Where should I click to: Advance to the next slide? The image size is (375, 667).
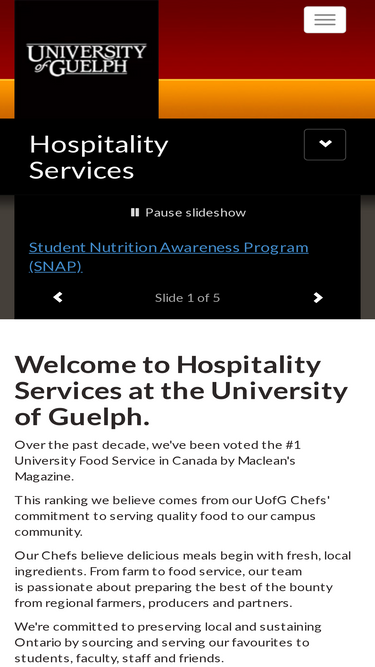click(318, 297)
